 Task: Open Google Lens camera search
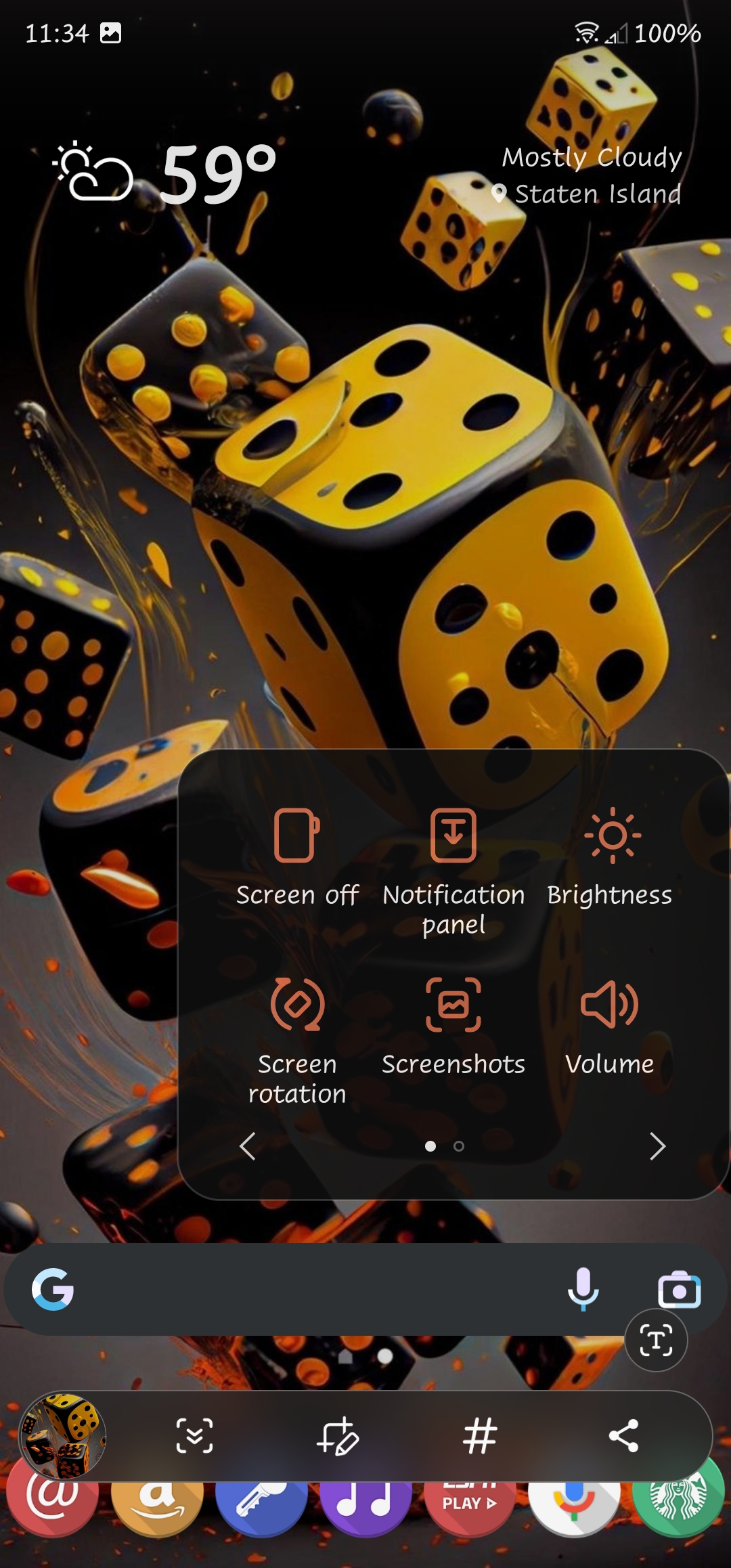679,1290
